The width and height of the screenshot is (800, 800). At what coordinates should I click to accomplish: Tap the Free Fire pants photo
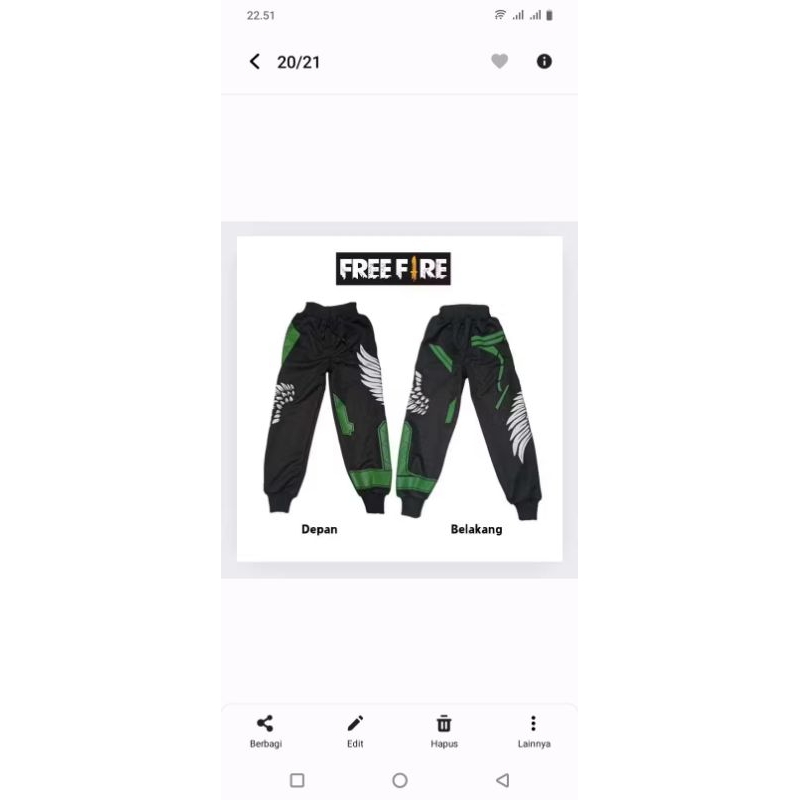tap(399, 399)
